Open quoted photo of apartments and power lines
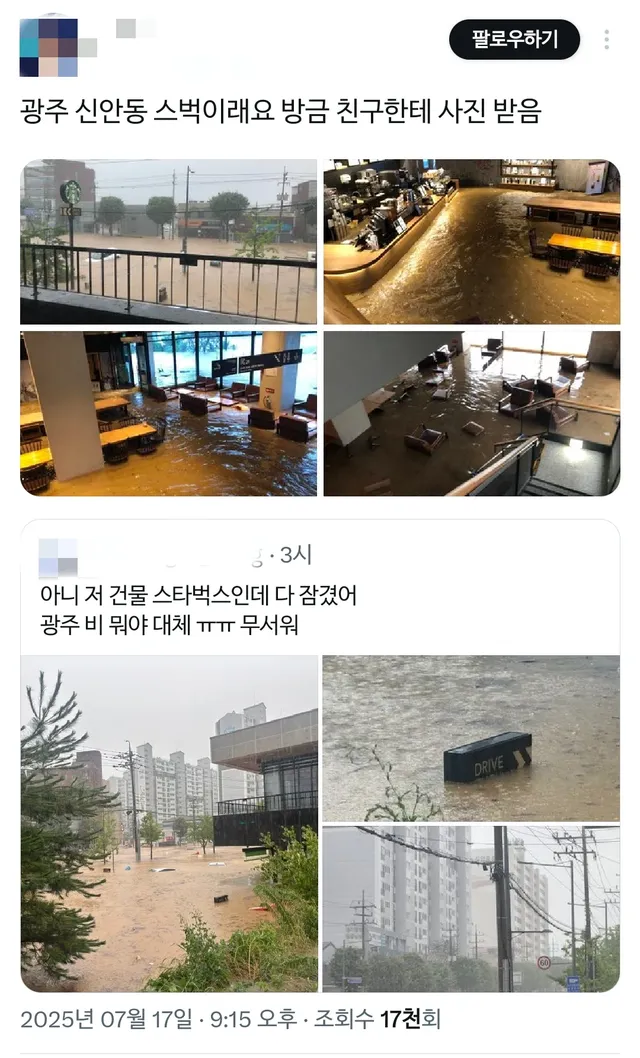Image resolution: width=640 pixels, height=1058 pixels. point(471,908)
